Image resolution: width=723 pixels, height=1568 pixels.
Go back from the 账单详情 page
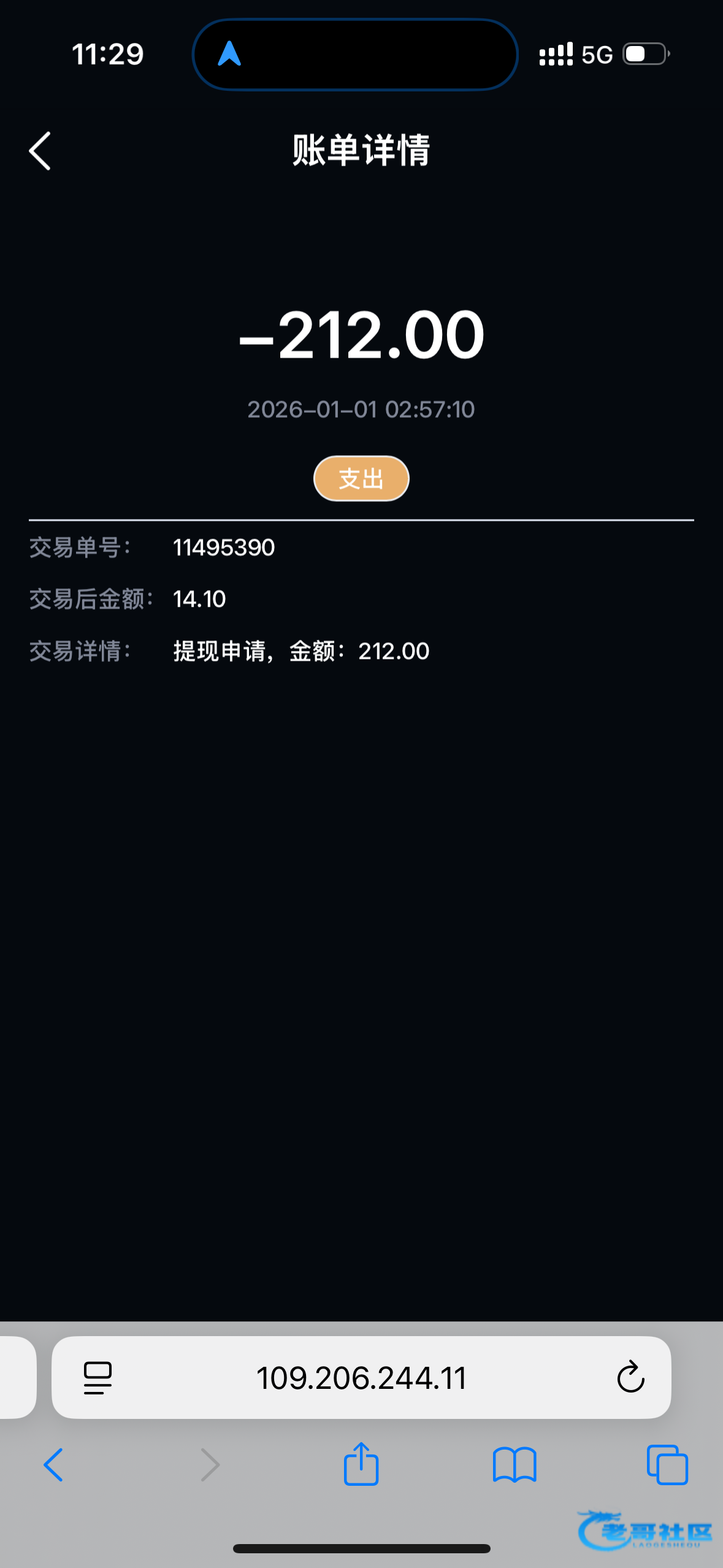click(40, 151)
